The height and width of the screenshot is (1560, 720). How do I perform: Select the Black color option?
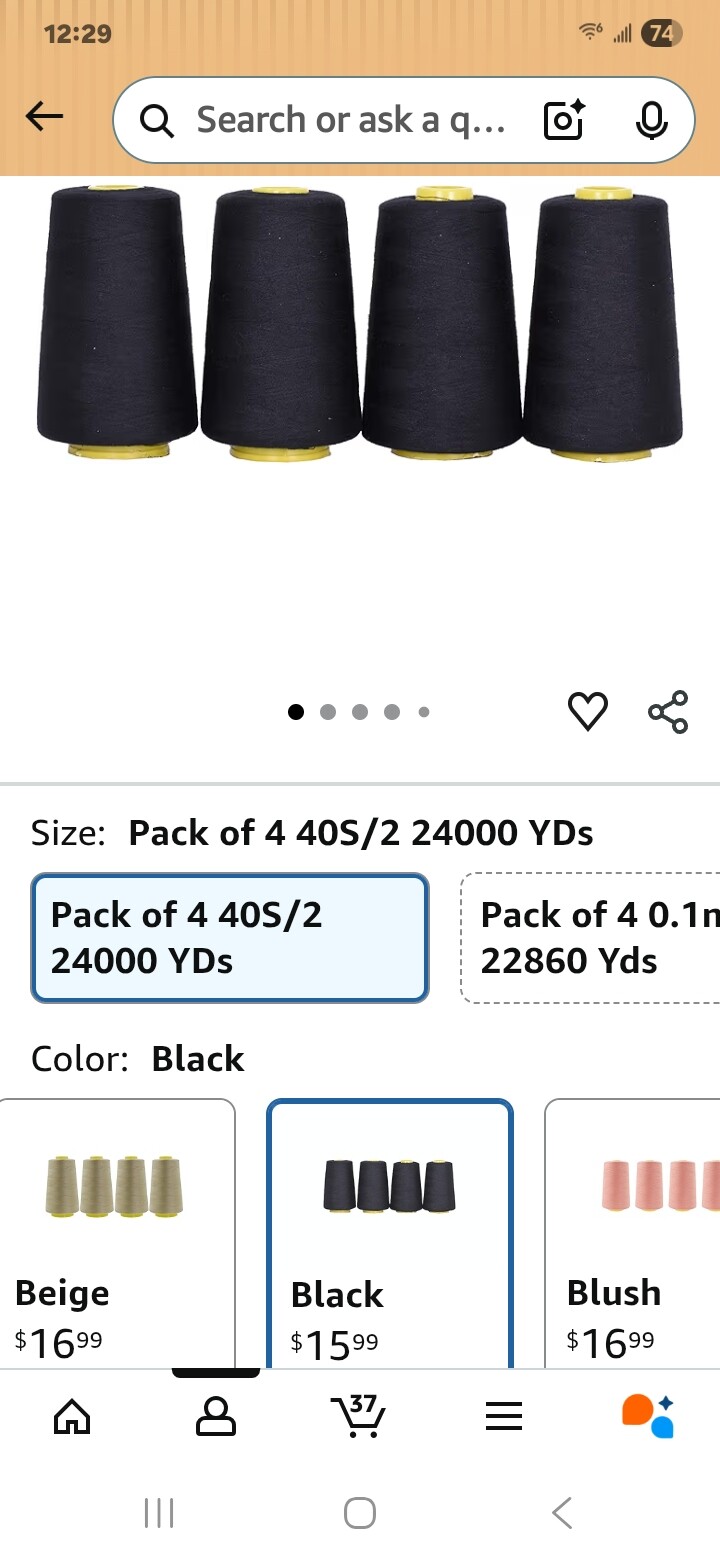pos(390,1232)
